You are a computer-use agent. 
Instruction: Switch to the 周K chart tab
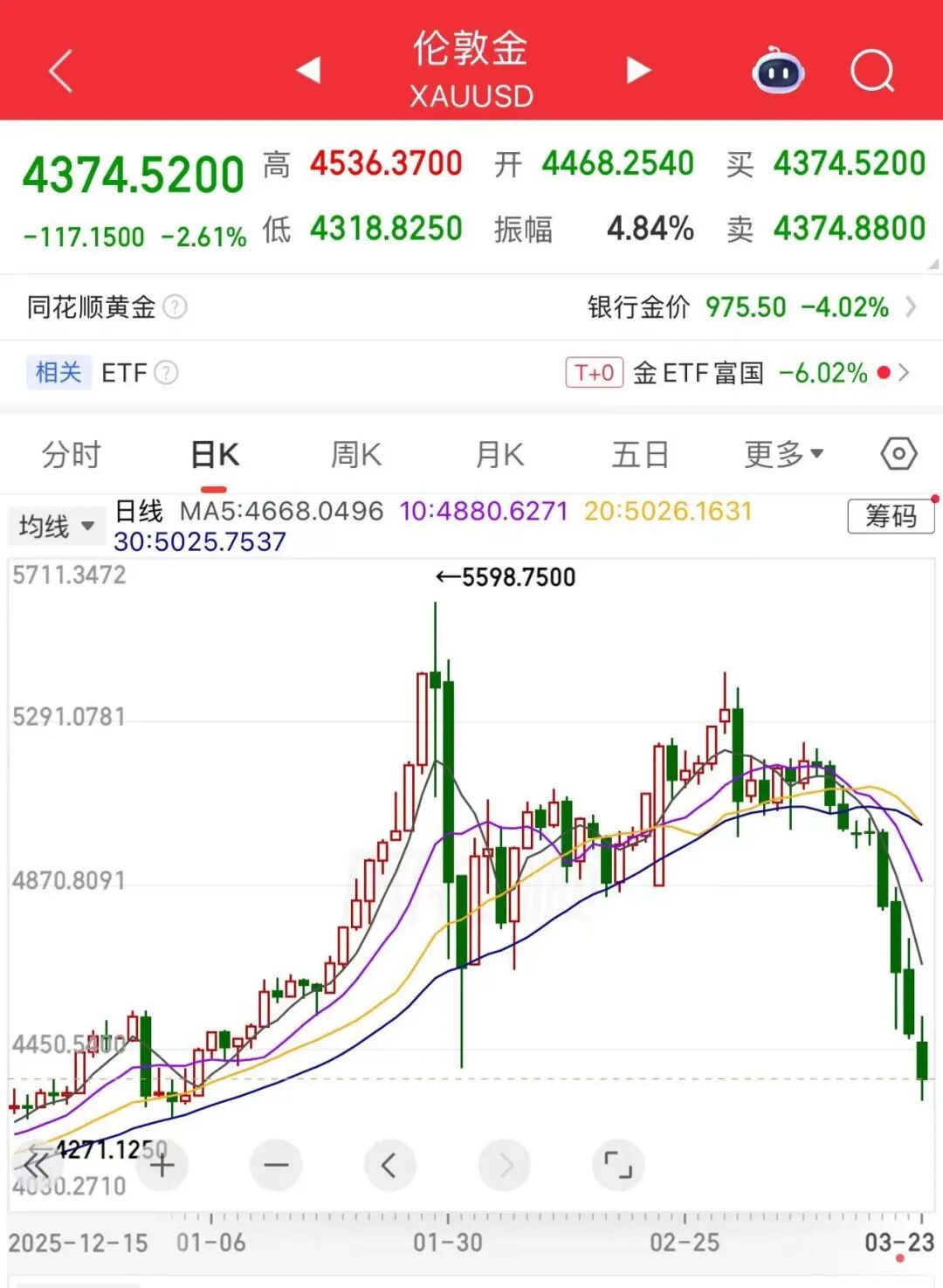[356, 455]
